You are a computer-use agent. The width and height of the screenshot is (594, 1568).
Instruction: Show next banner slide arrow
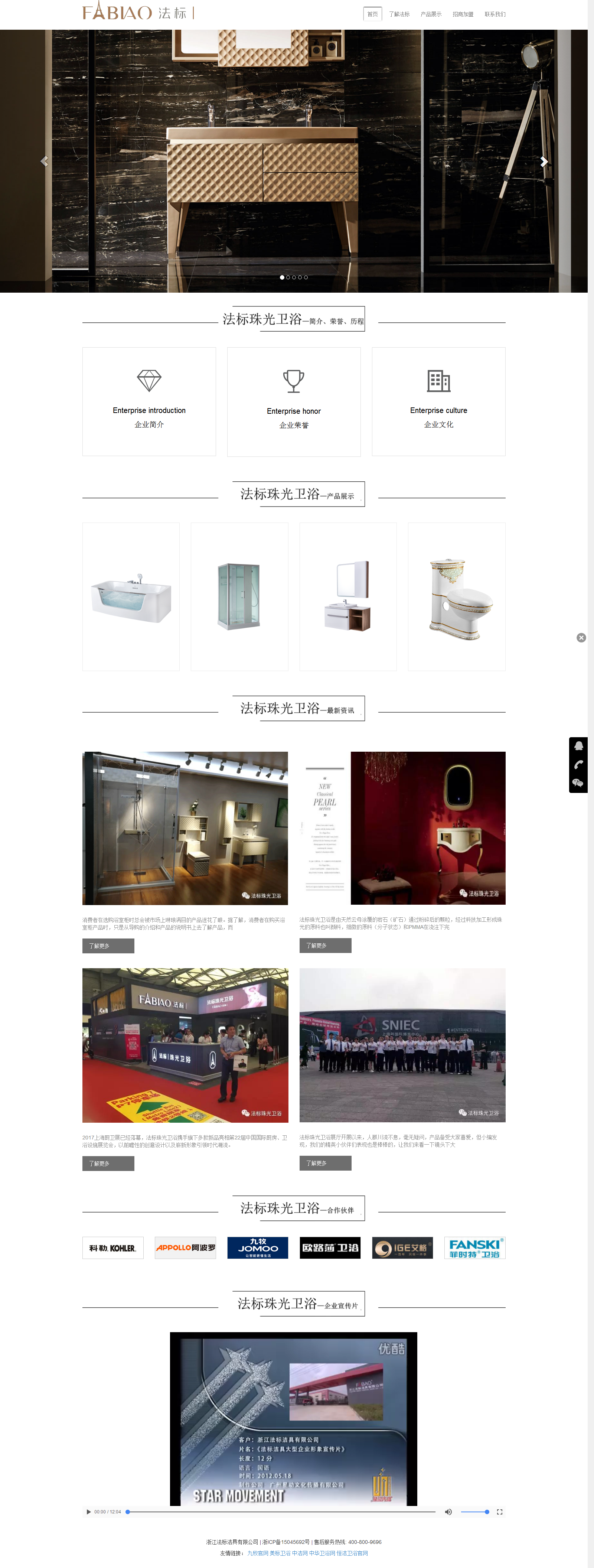pyautogui.click(x=544, y=161)
